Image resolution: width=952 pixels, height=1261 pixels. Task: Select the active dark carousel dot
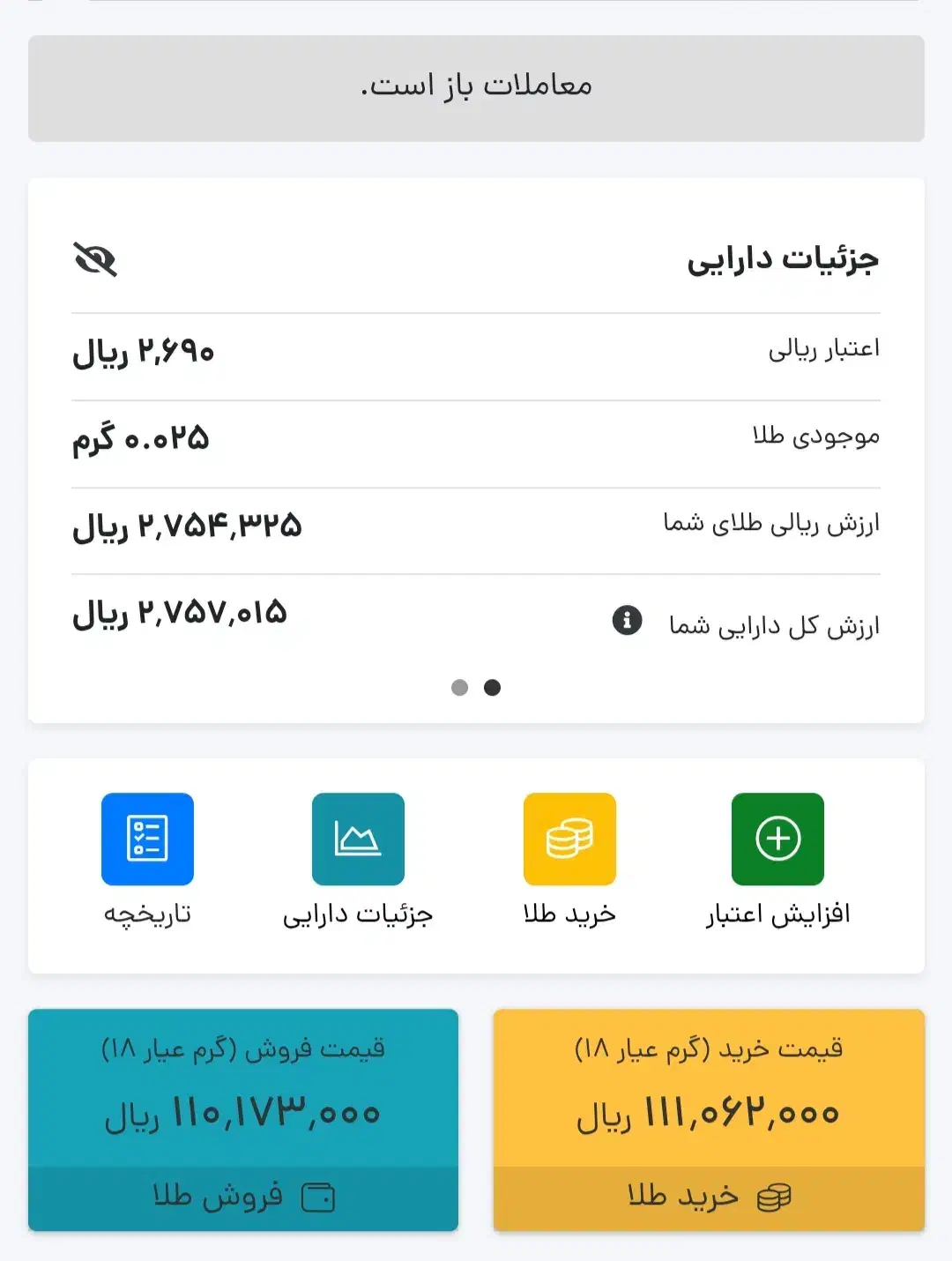[492, 688]
